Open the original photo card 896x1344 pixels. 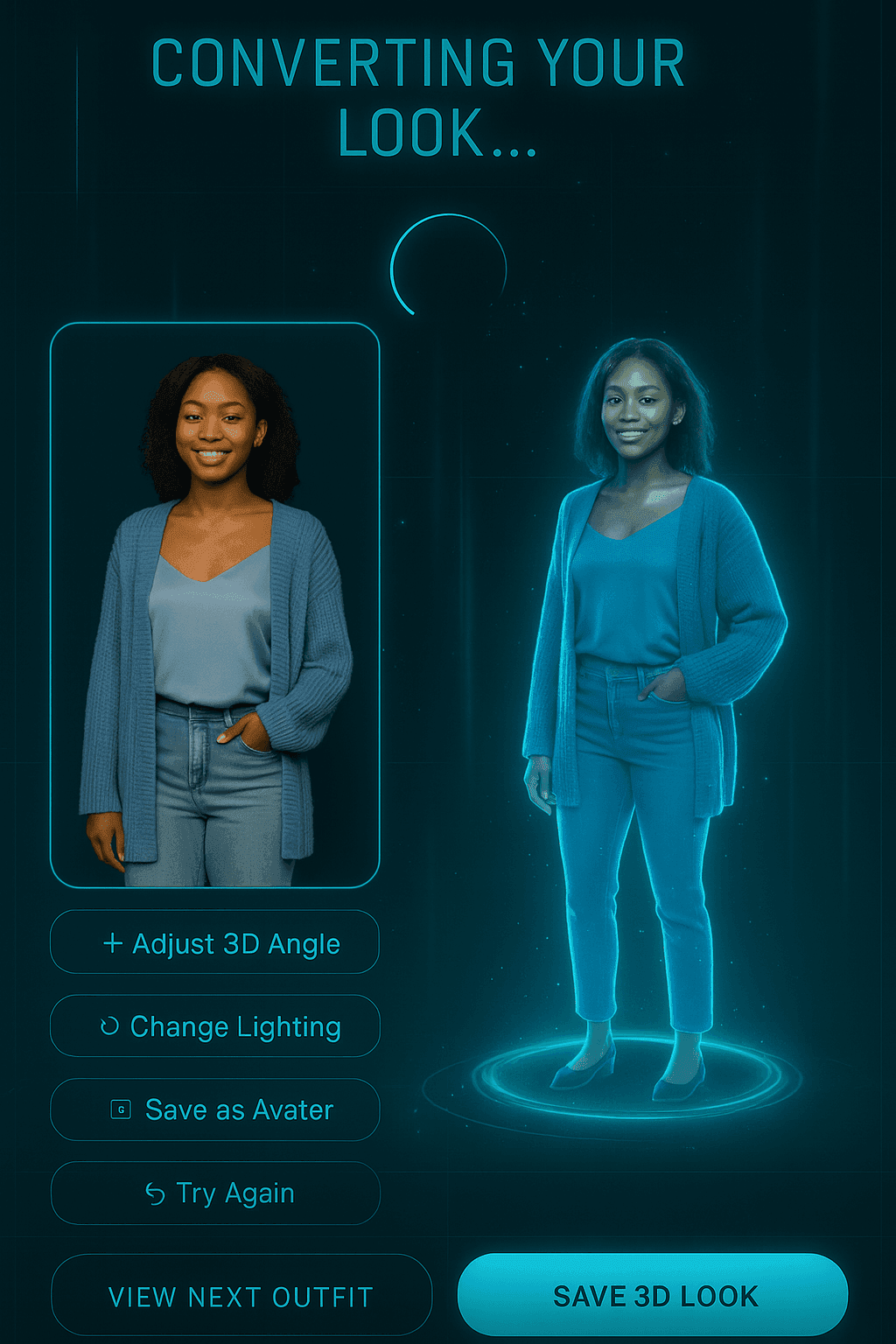(215, 605)
